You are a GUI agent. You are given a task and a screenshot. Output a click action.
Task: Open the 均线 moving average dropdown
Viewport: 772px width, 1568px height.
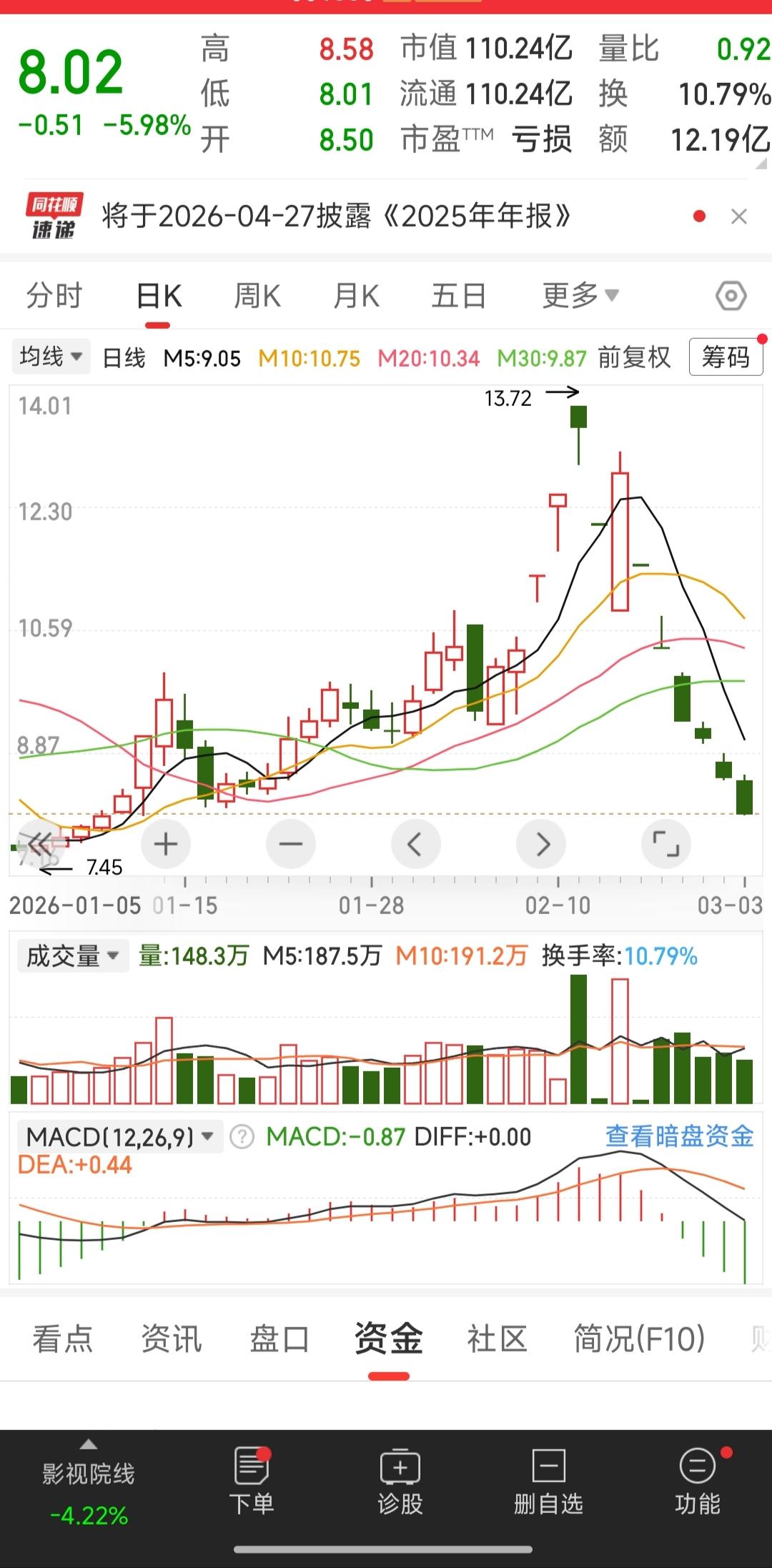click(49, 357)
